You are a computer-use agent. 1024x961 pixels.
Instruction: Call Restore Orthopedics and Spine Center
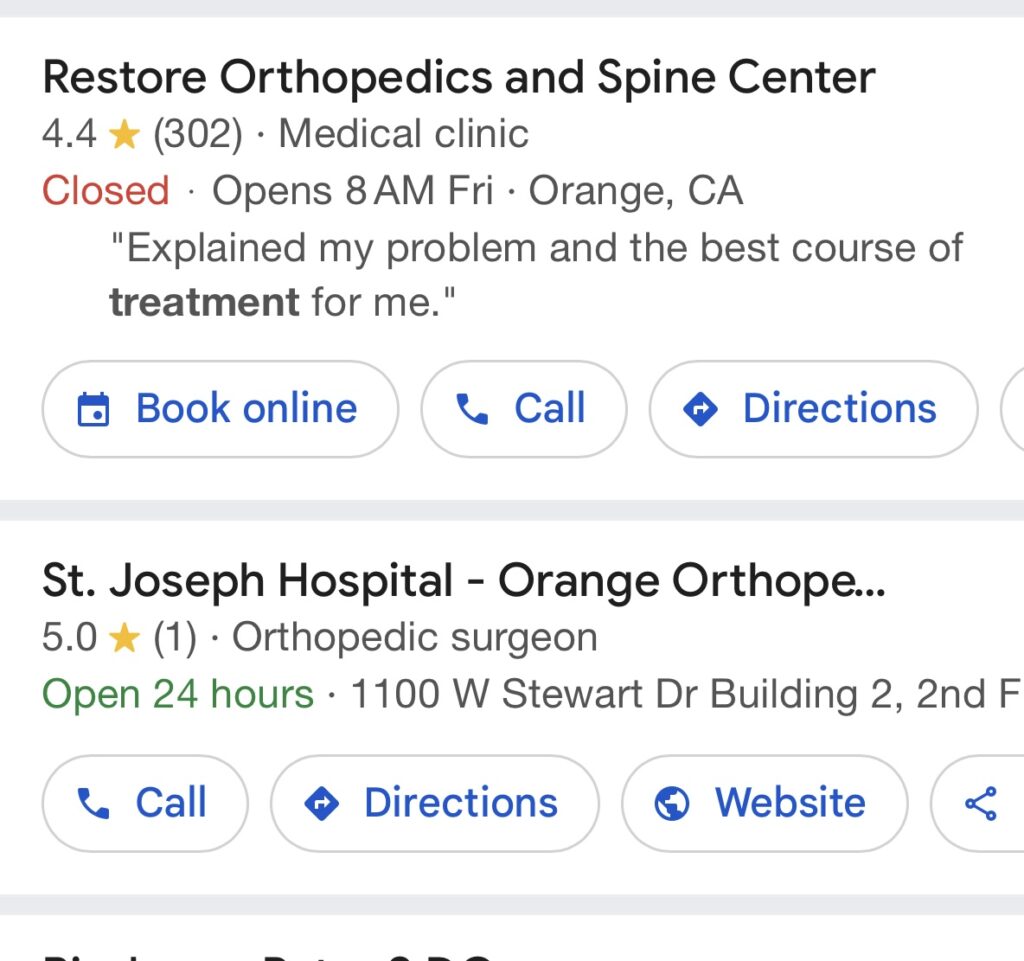coord(523,409)
